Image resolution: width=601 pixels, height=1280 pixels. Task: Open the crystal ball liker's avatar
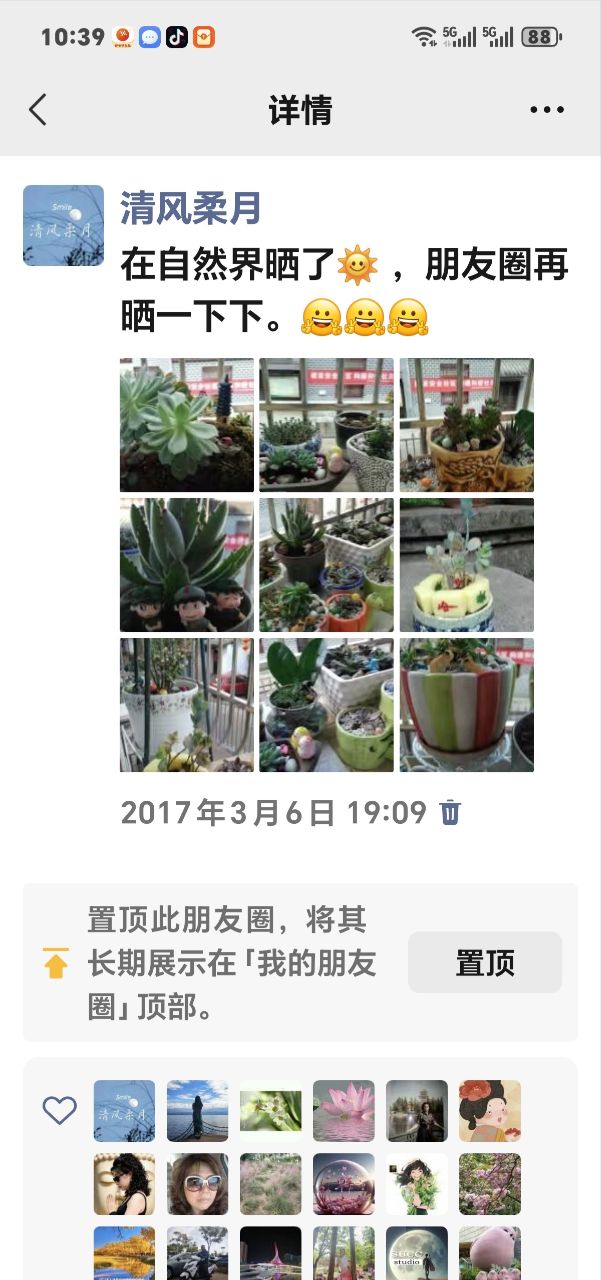pos(344,1184)
